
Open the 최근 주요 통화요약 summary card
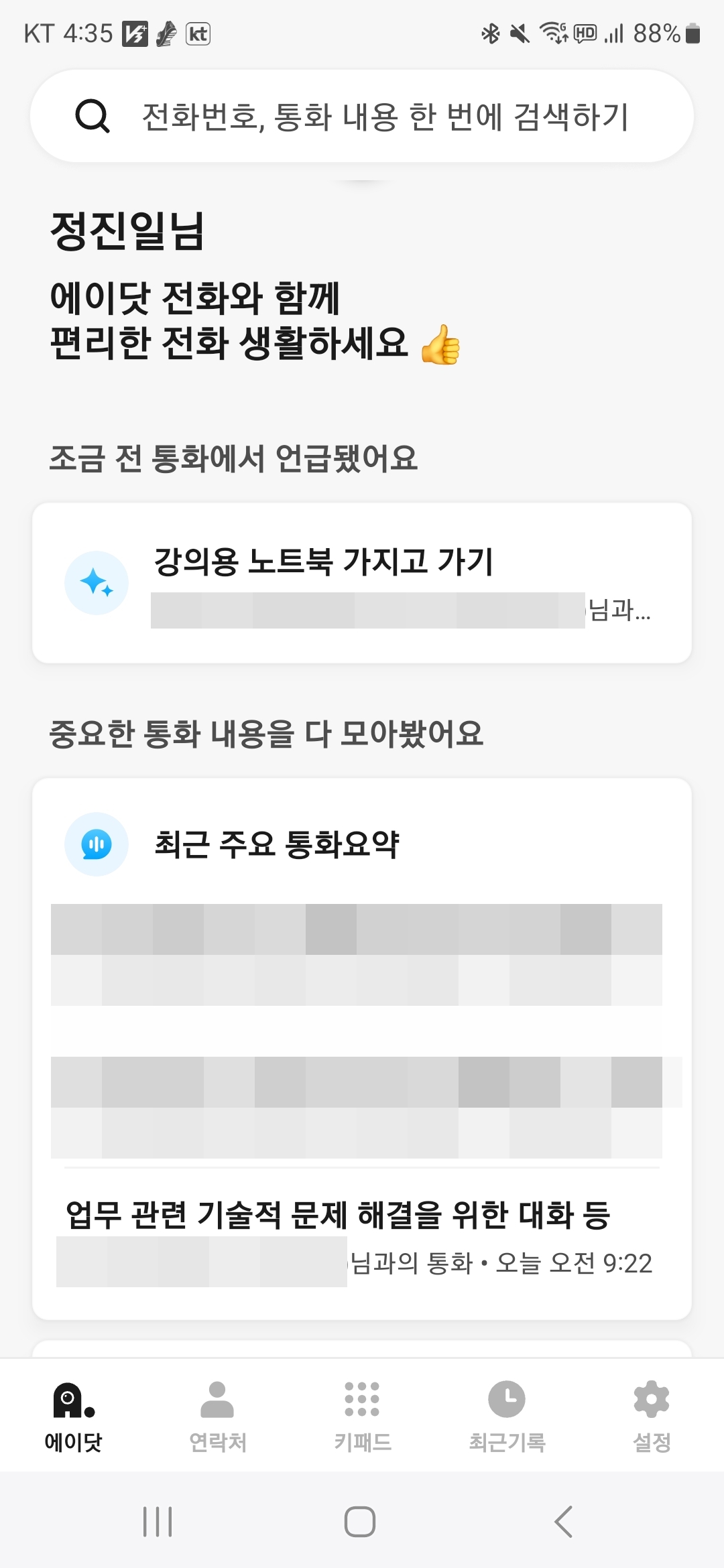(x=362, y=1005)
